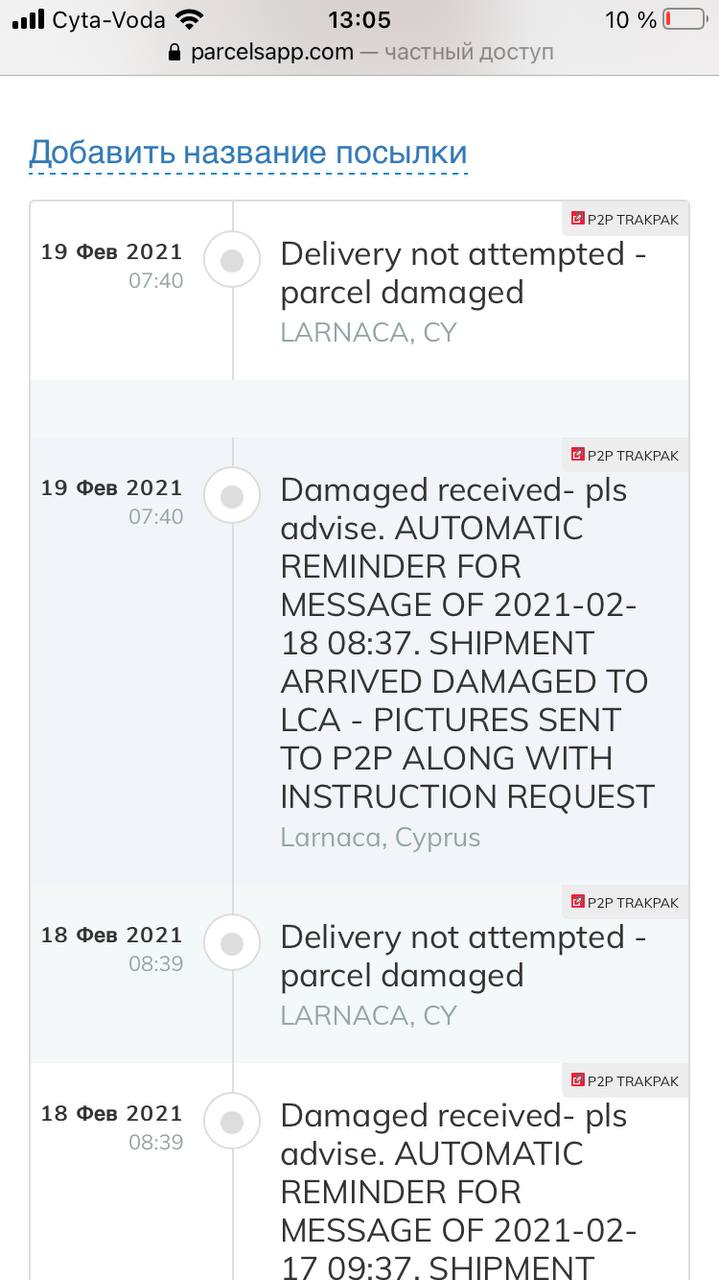Tap the parcelsapp.com address bar
The image size is (719, 1280).
(x=360, y=52)
